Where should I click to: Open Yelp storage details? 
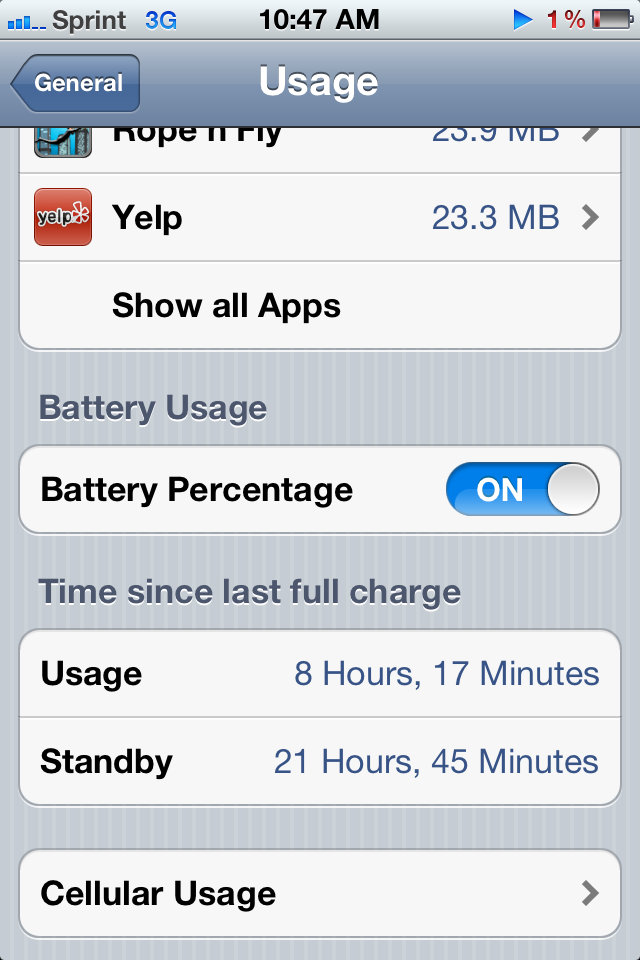(x=320, y=217)
